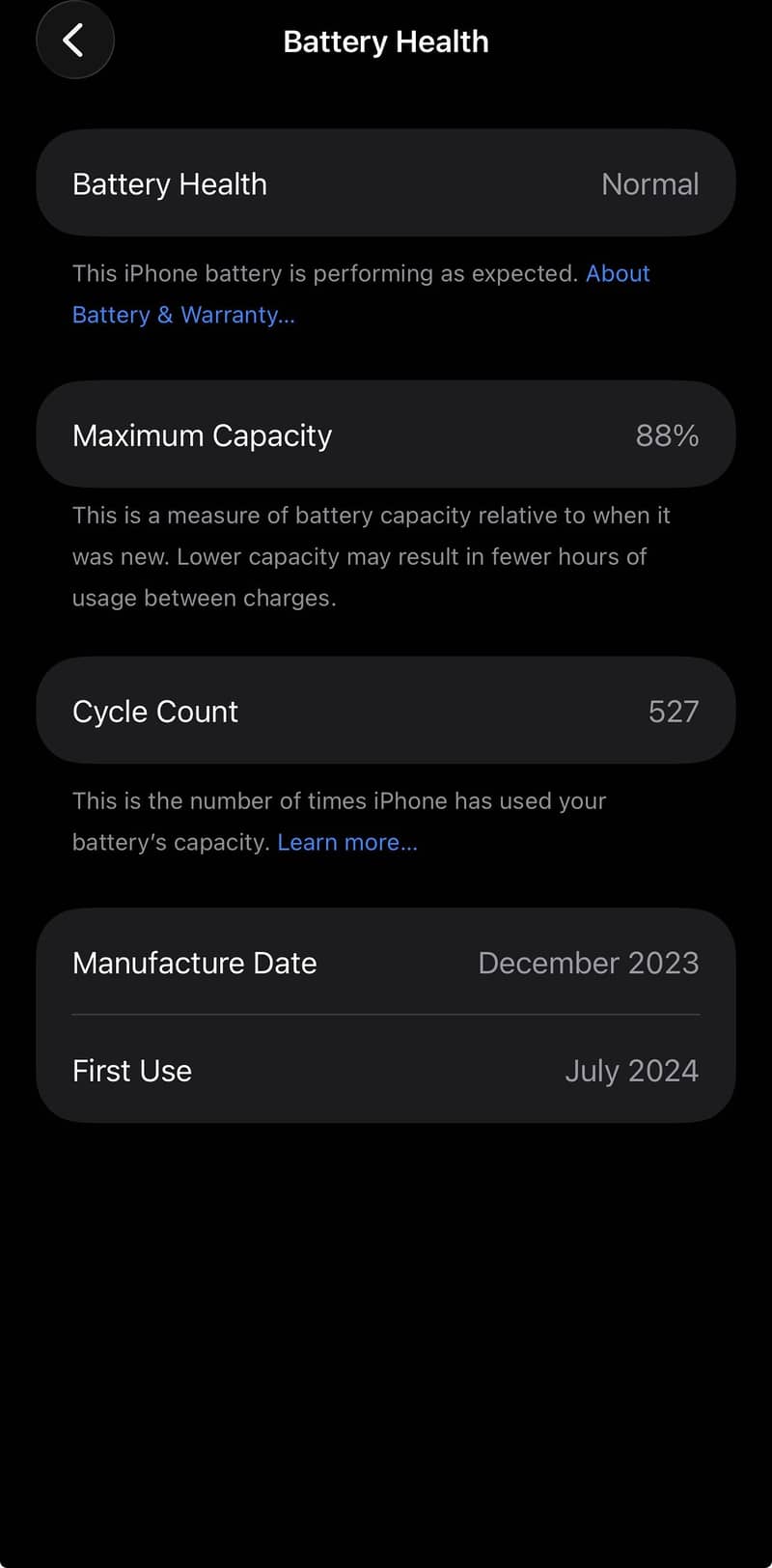This screenshot has width=772, height=1568.
Task: Open the Learn more link
Action: (346, 842)
